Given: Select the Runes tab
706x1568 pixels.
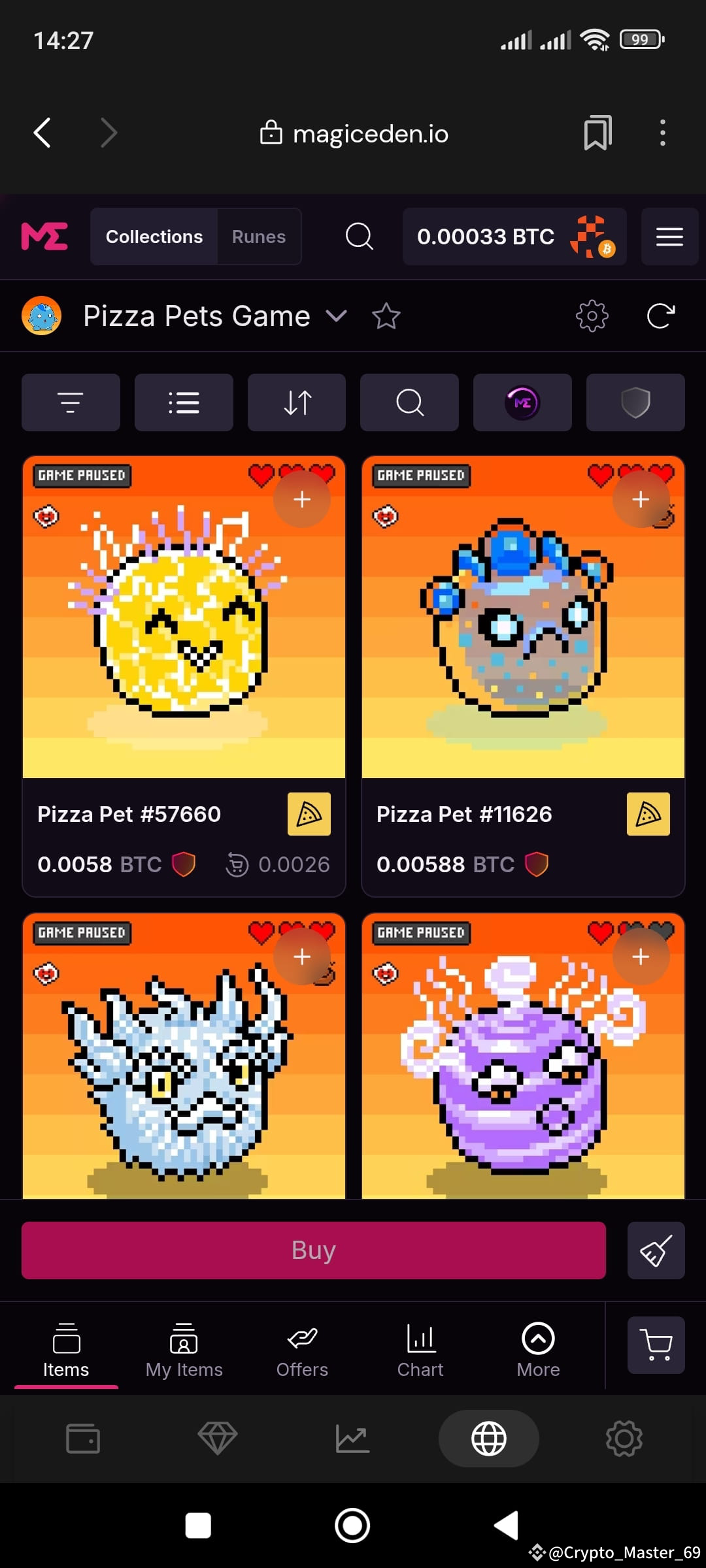Looking at the screenshot, I should (258, 237).
